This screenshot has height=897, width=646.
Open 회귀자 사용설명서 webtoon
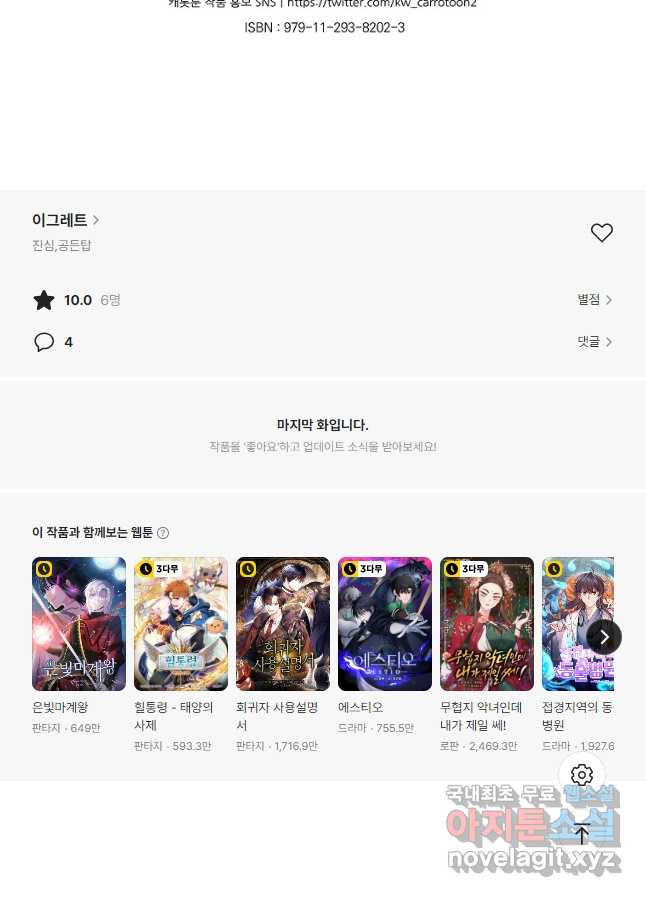[283, 624]
